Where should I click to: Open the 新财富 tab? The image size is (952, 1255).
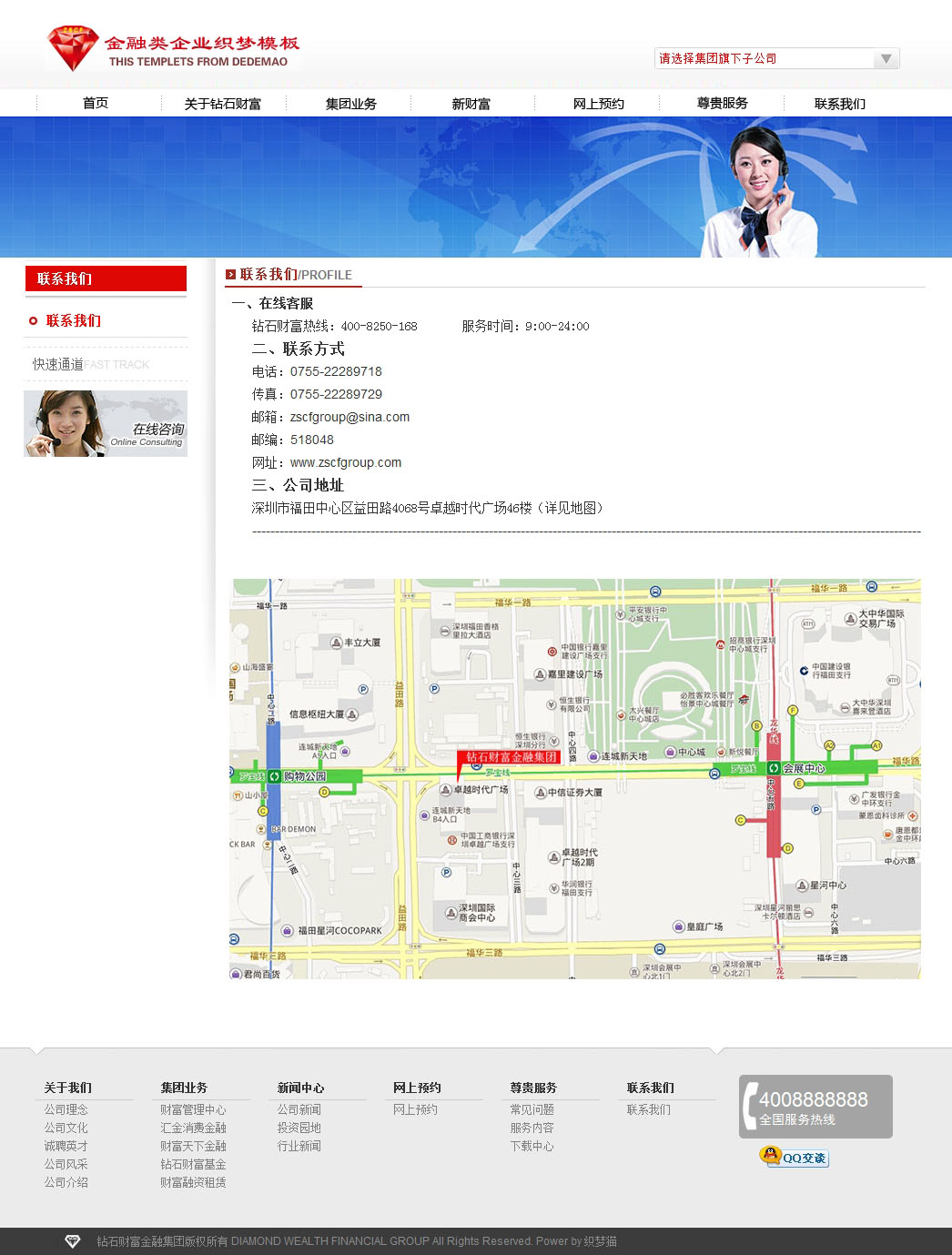click(x=471, y=104)
